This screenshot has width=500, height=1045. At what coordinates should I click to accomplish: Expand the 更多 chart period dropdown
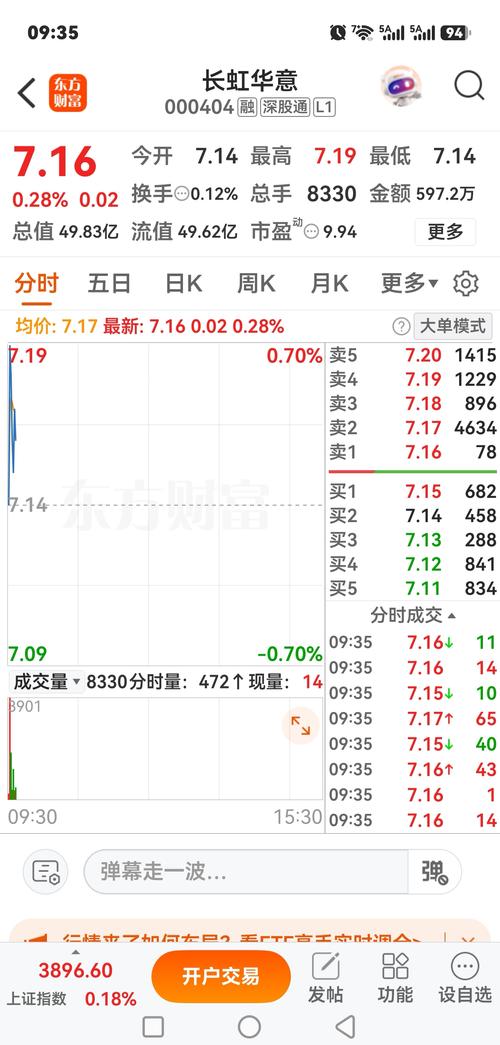click(409, 283)
